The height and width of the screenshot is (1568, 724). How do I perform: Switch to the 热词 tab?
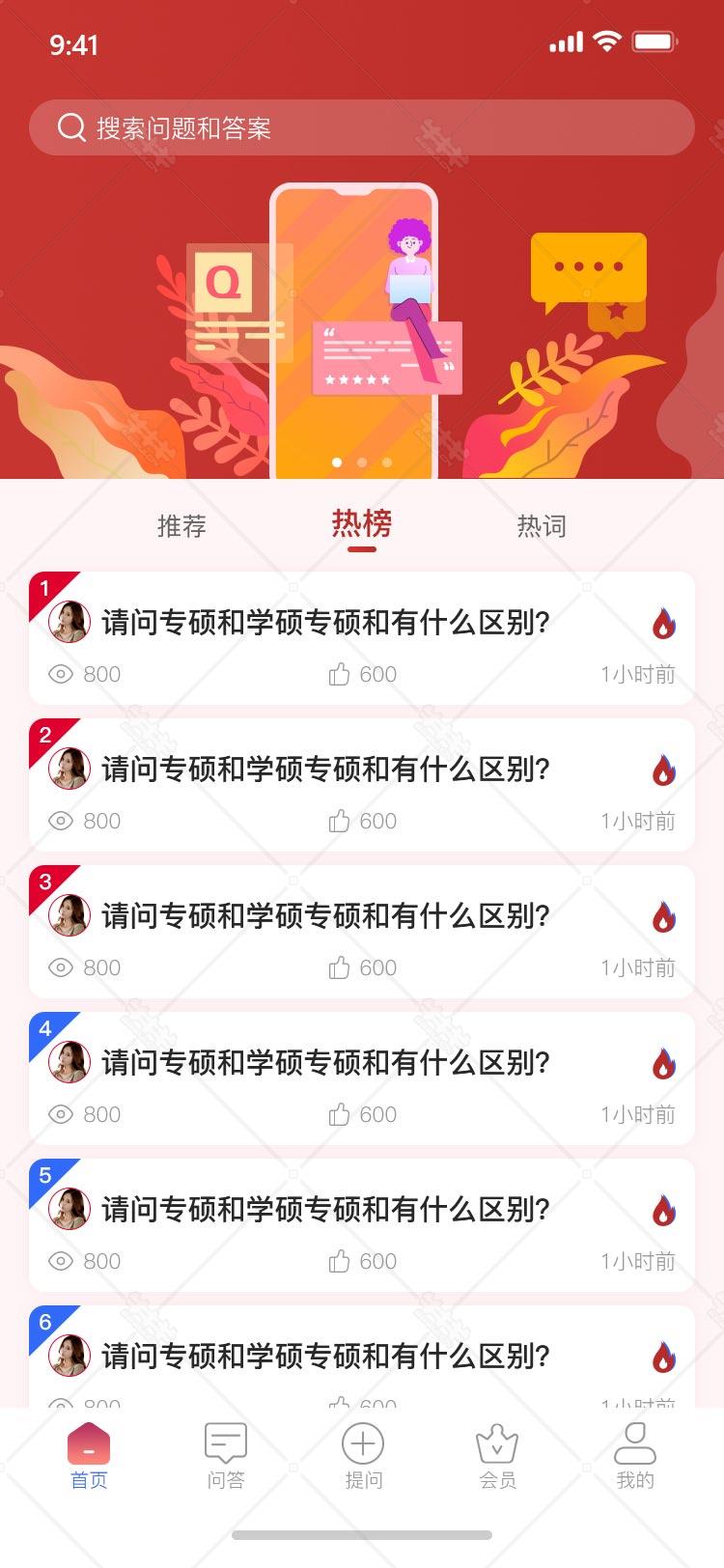pos(542,526)
